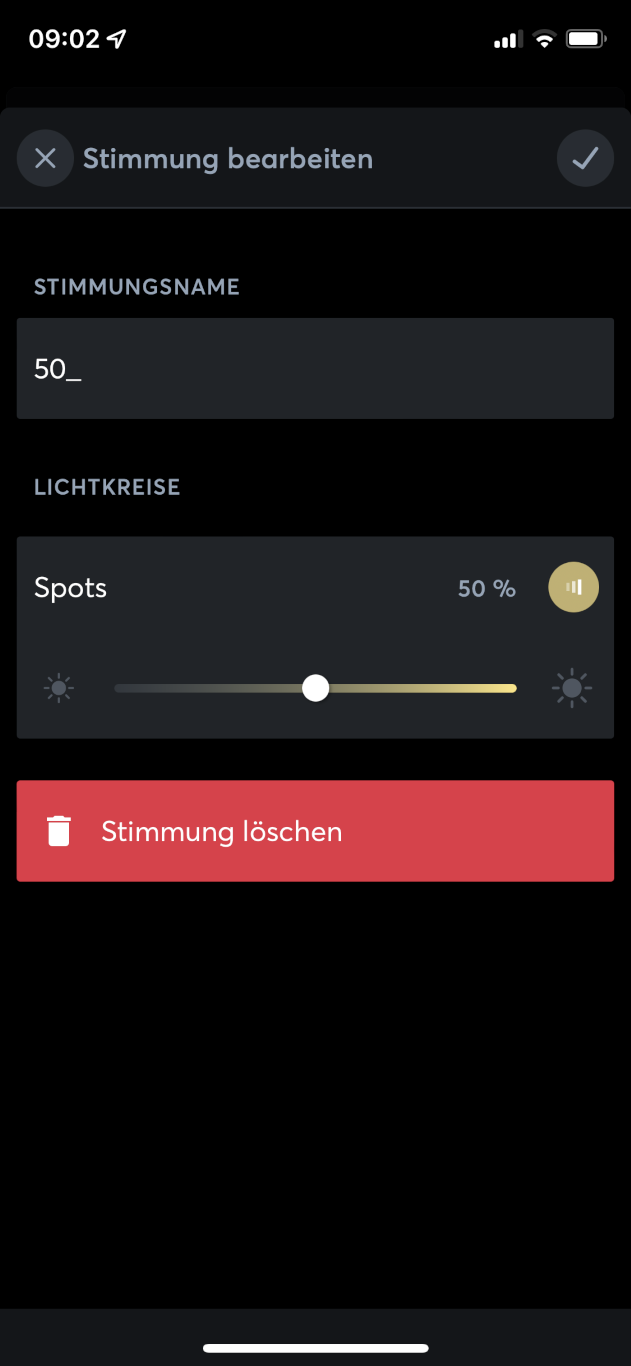Delete the mood with Stimmung löschen
This screenshot has height=1366, width=631.
[x=315, y=831]
